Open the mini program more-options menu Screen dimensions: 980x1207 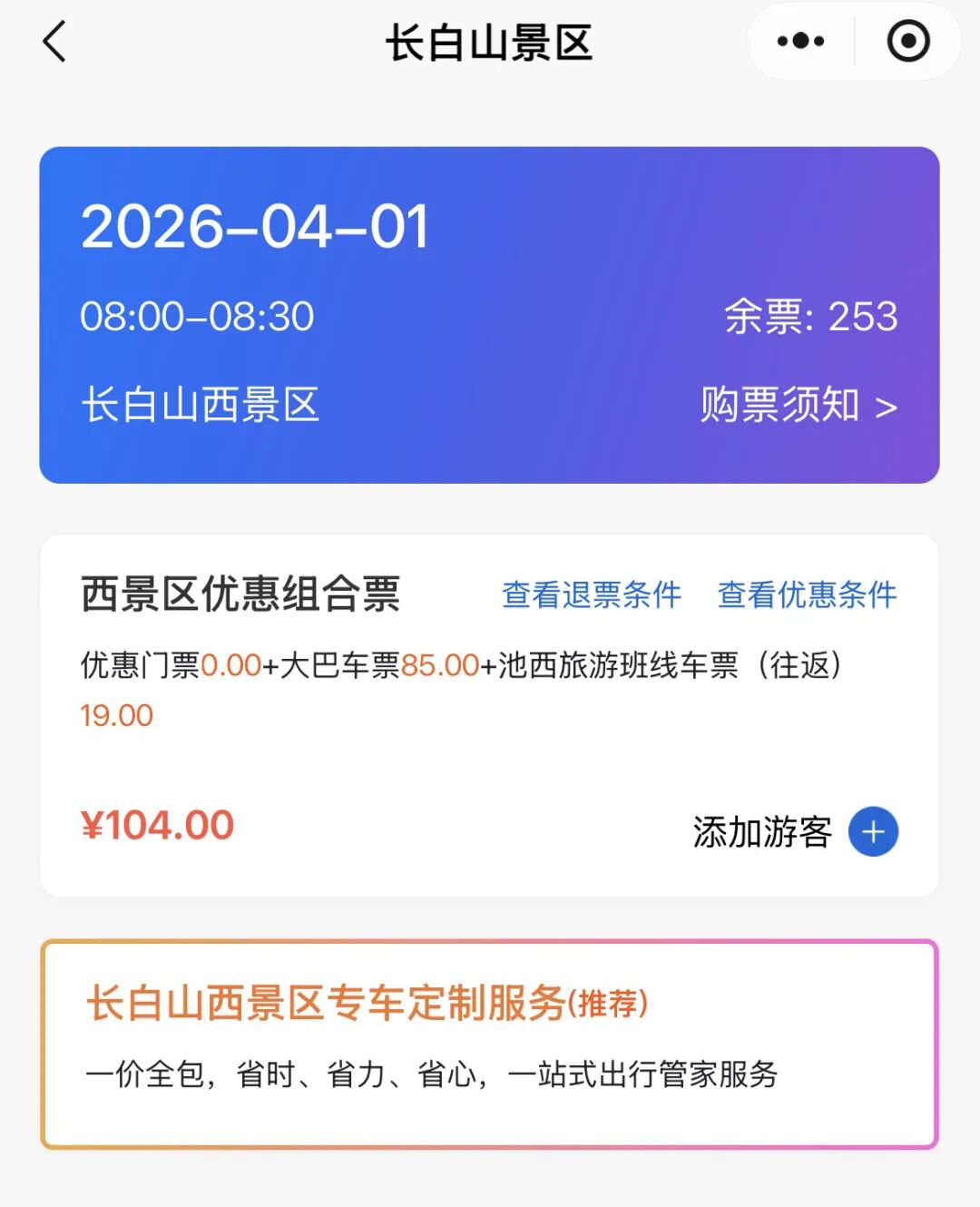800,42
